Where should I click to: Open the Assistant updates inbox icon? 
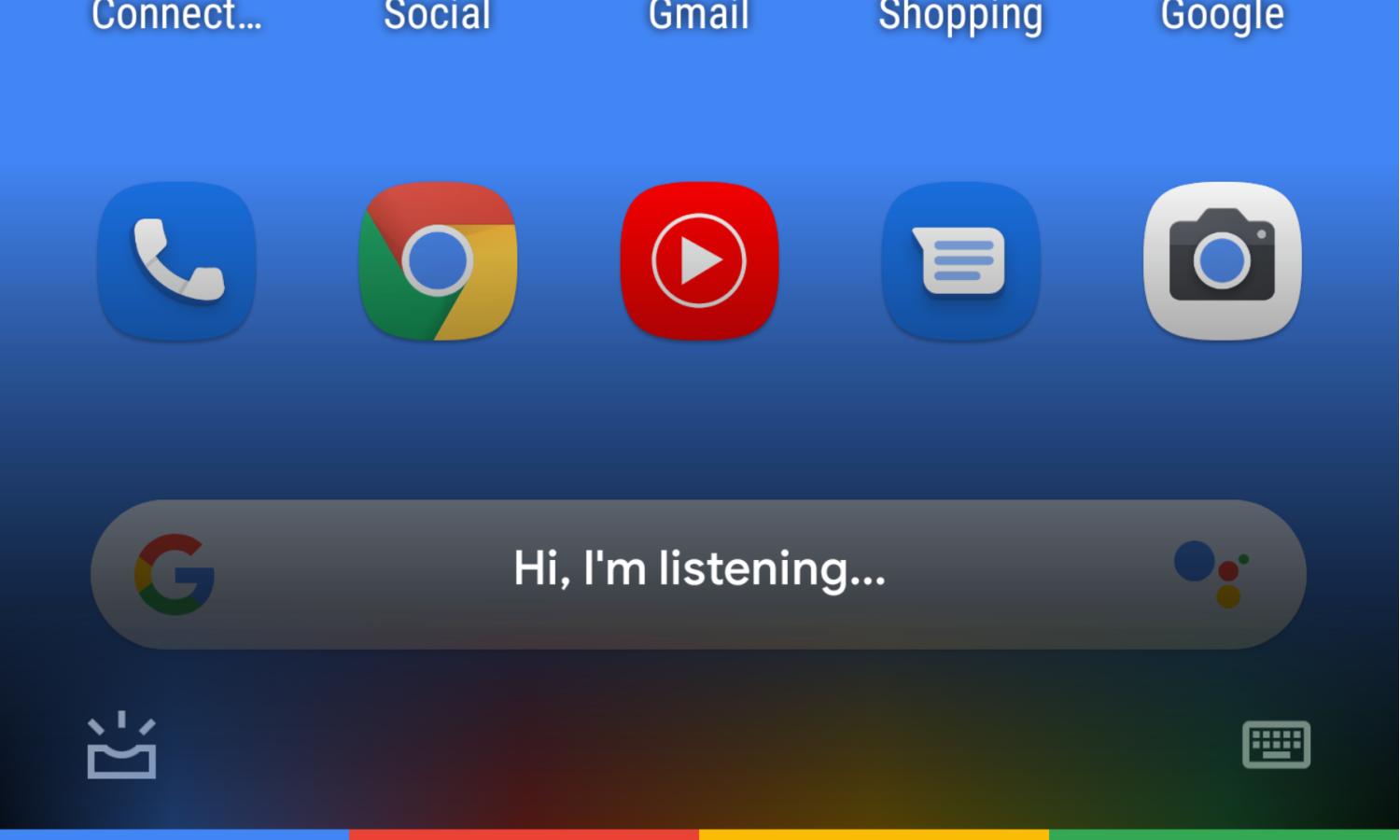pyautogui.click(x=121, y=747)
